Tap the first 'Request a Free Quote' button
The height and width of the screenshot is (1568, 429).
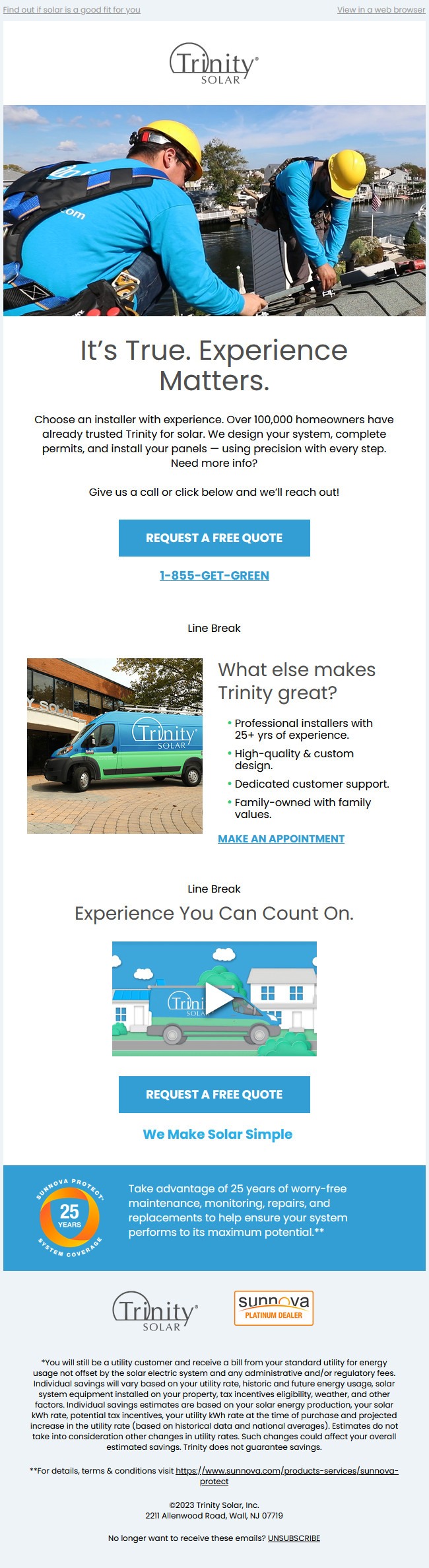tap(214, 538)
